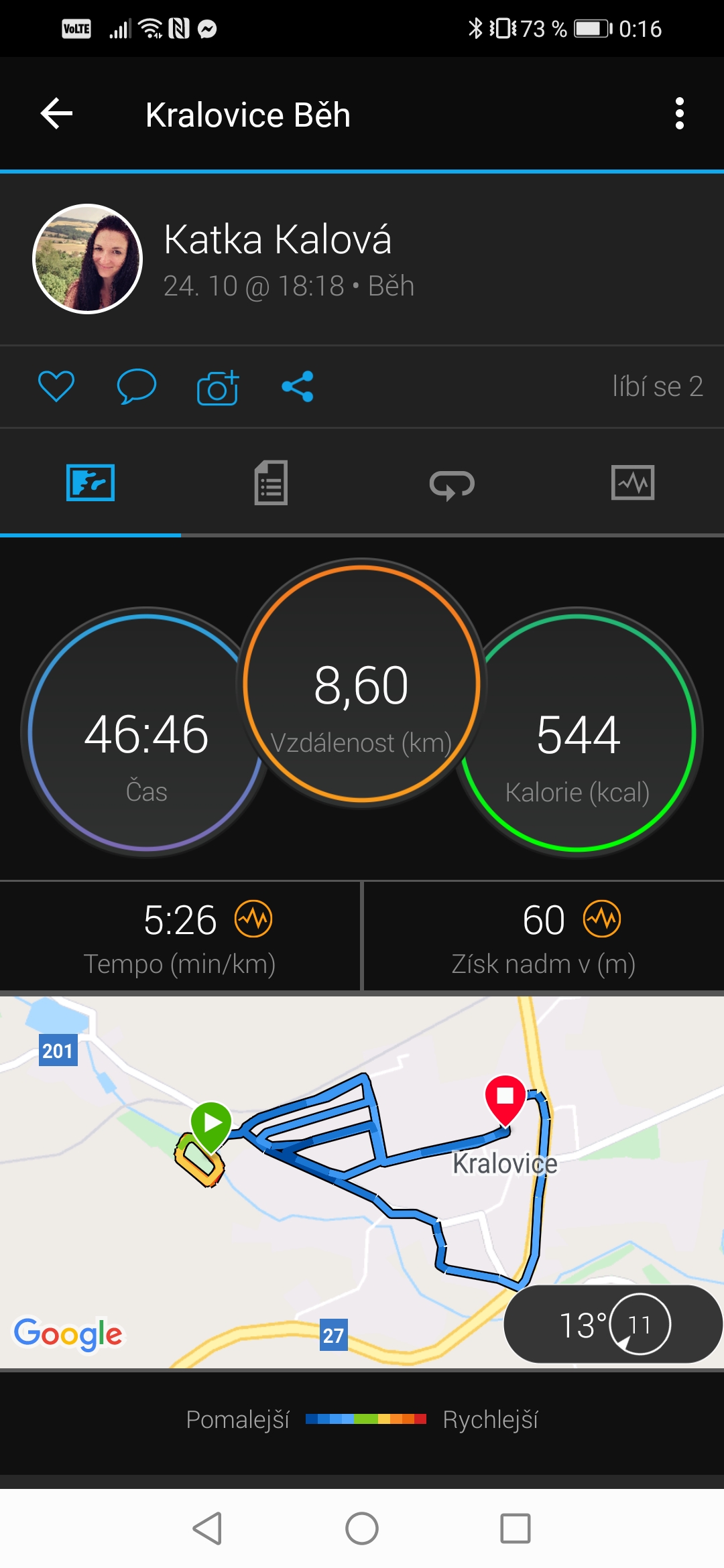Image resolution: width=724 pixels, height=1568 pixels.
Task: Like this activity with the heart icon
Action: 56,387
